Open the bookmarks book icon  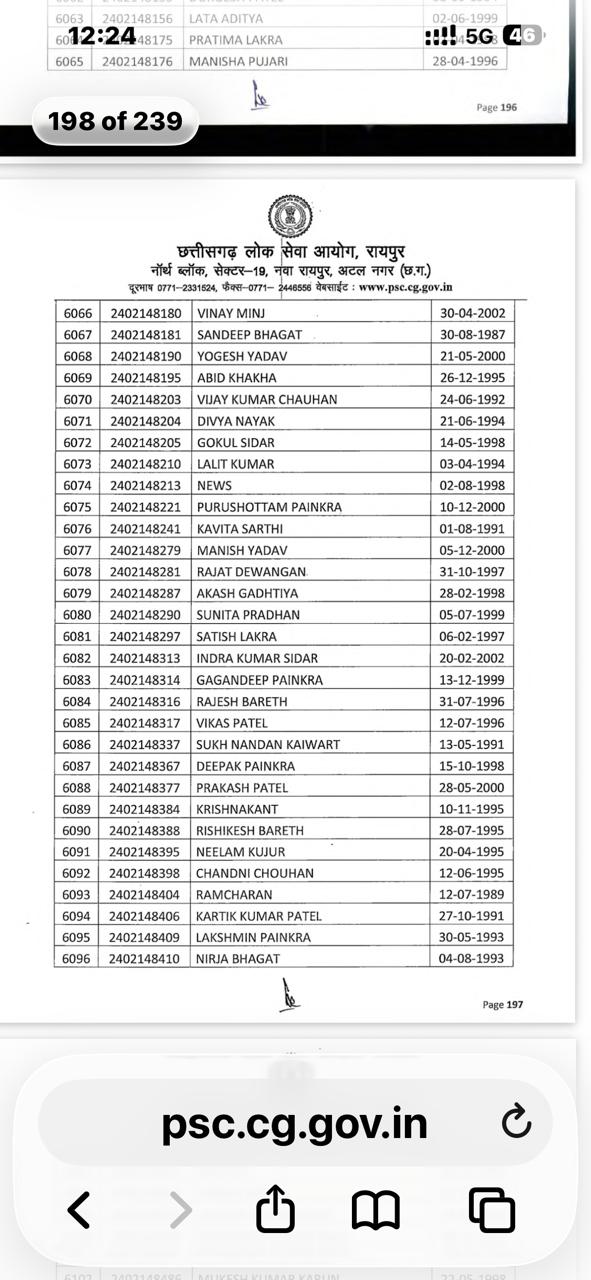376,1211
